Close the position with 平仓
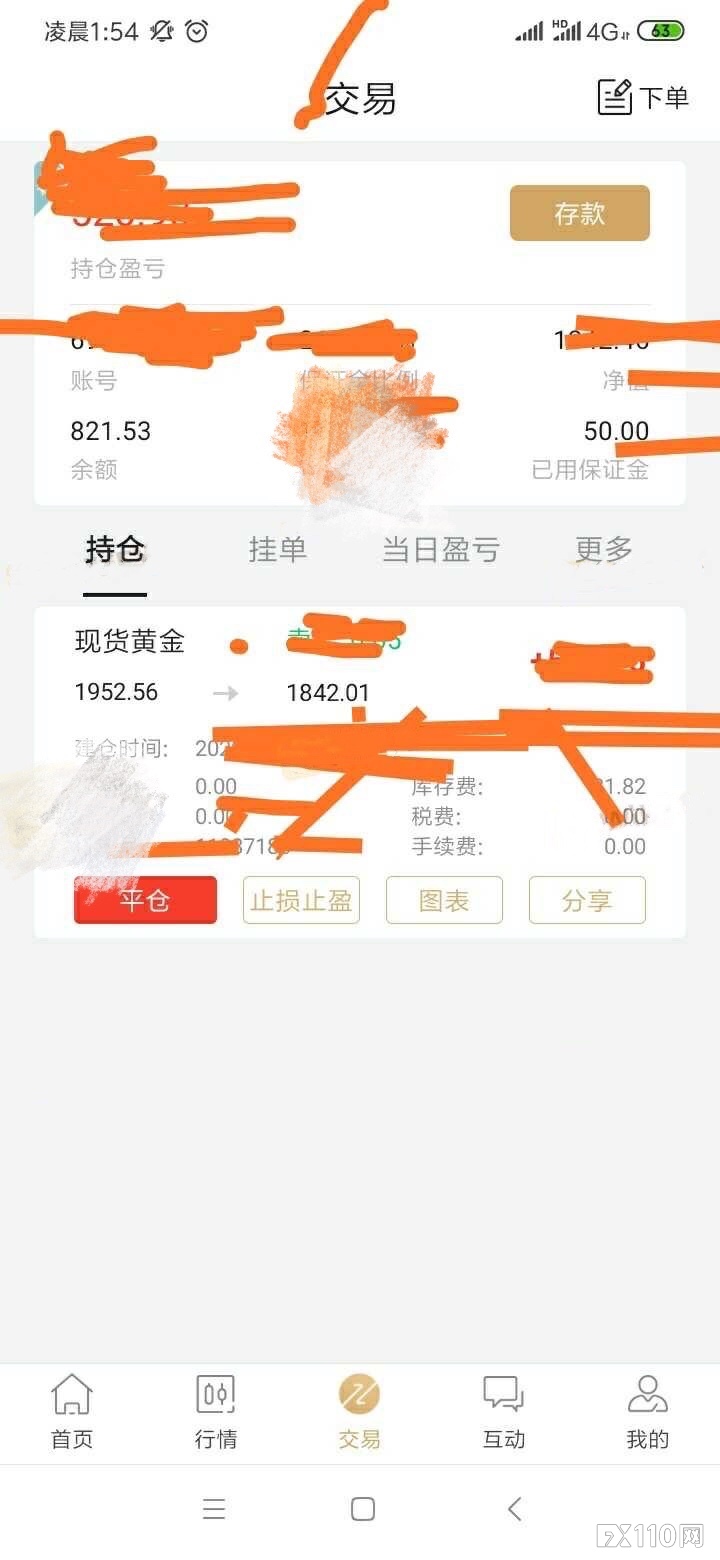 (x=145, y=900)
